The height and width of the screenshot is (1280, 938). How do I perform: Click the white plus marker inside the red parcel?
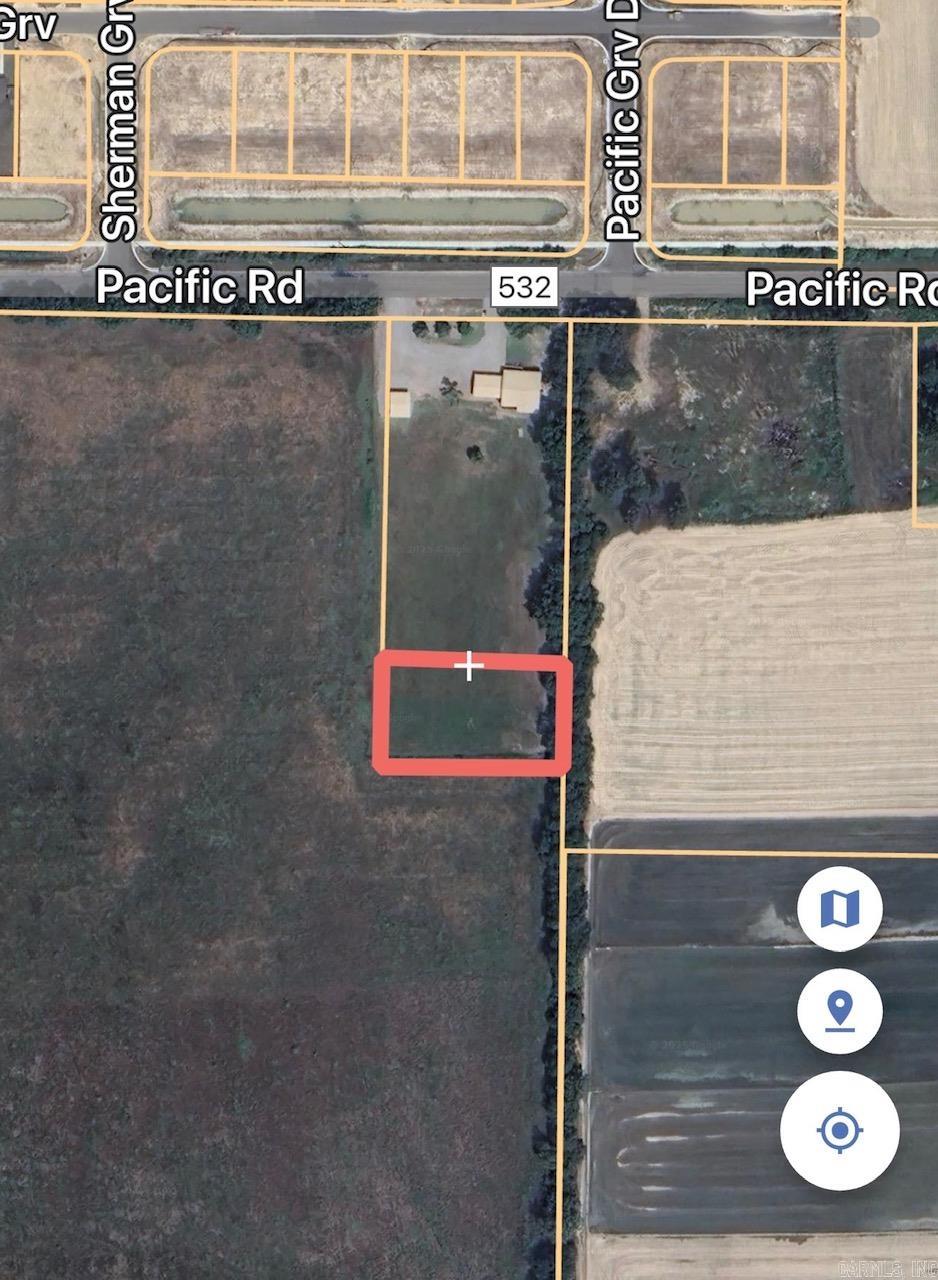point(468,663)
